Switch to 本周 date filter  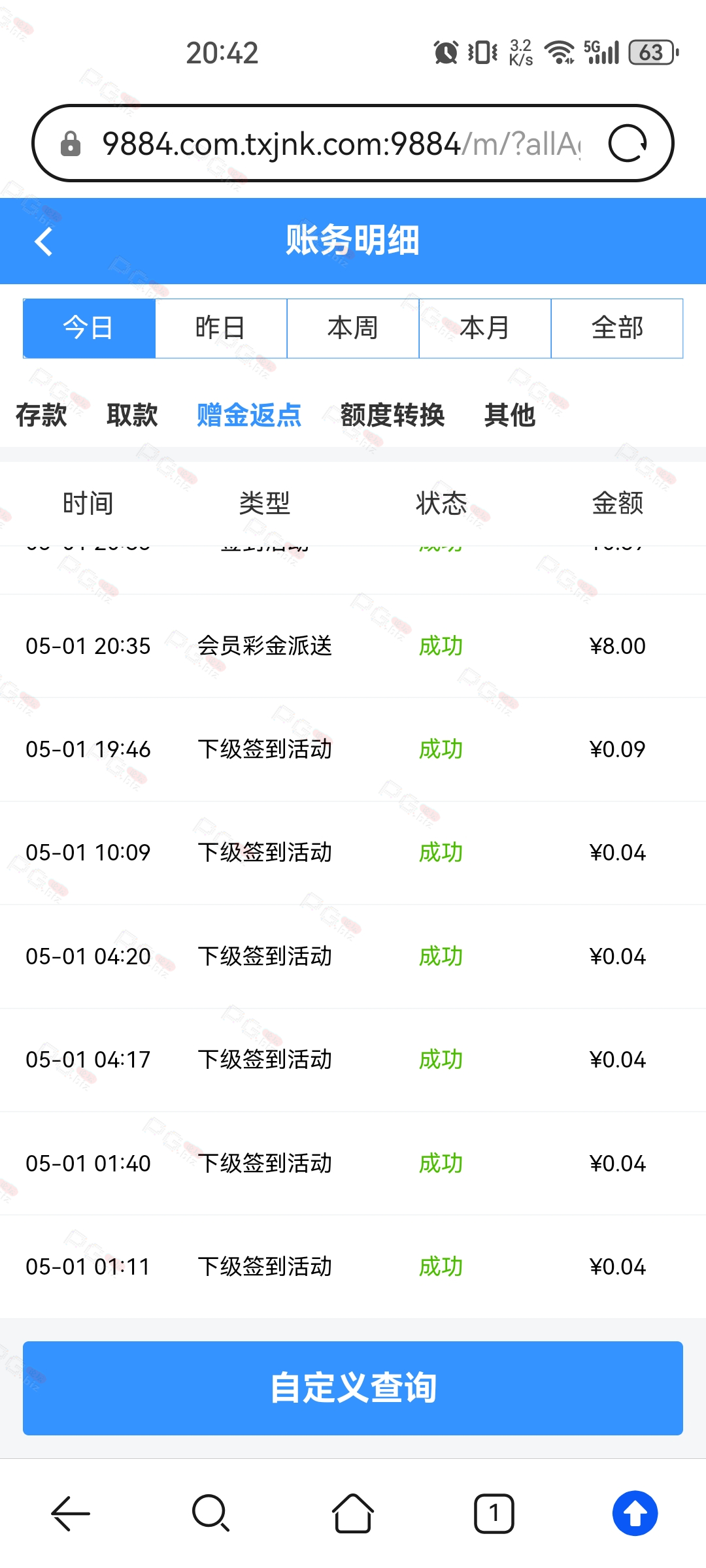[353, 328]
